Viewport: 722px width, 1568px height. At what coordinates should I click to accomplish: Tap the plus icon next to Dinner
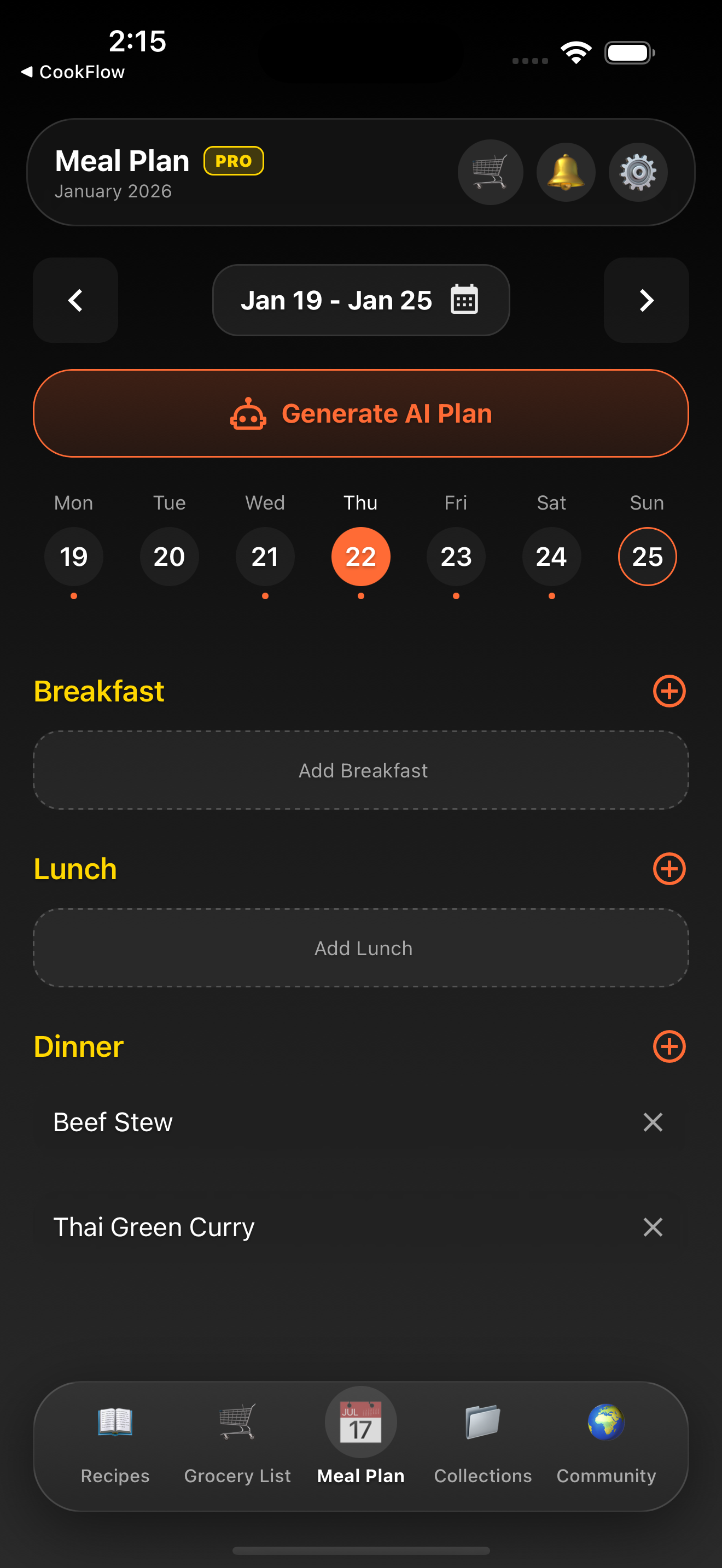669,1046
